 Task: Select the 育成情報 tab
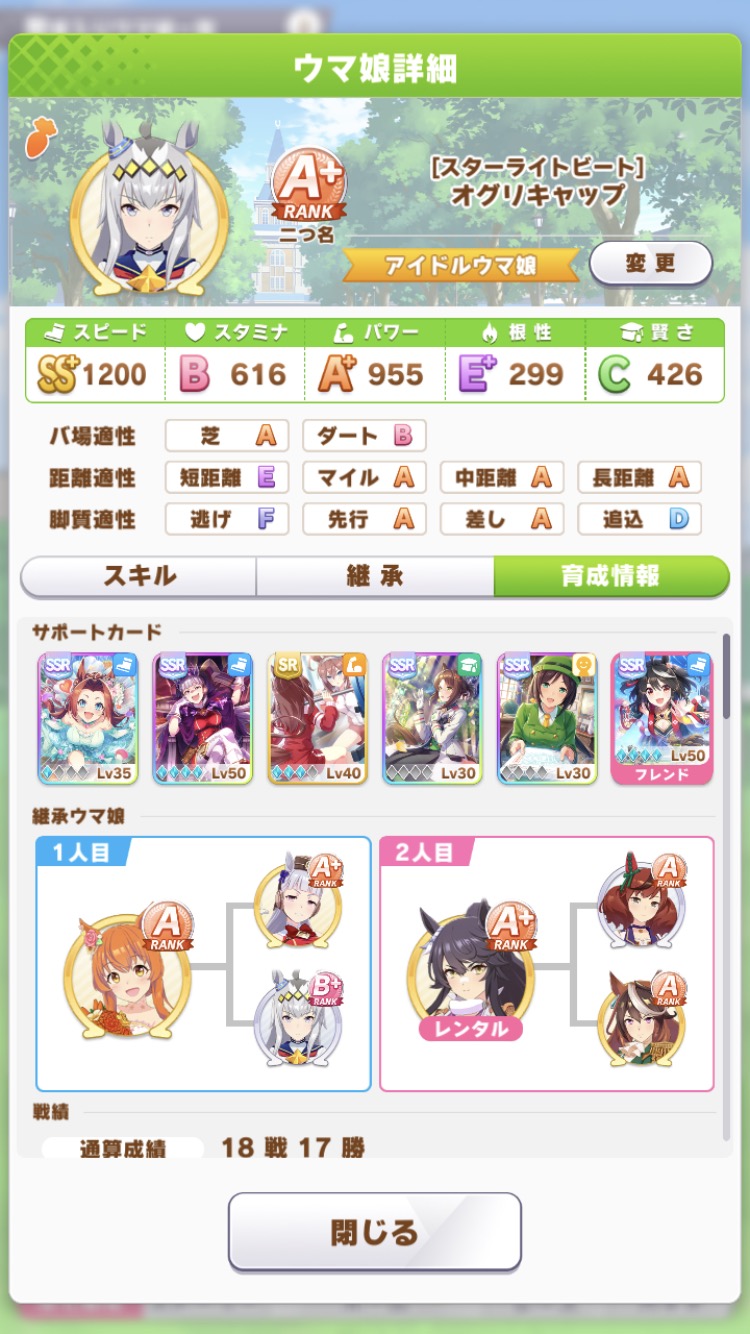point(610,577)
